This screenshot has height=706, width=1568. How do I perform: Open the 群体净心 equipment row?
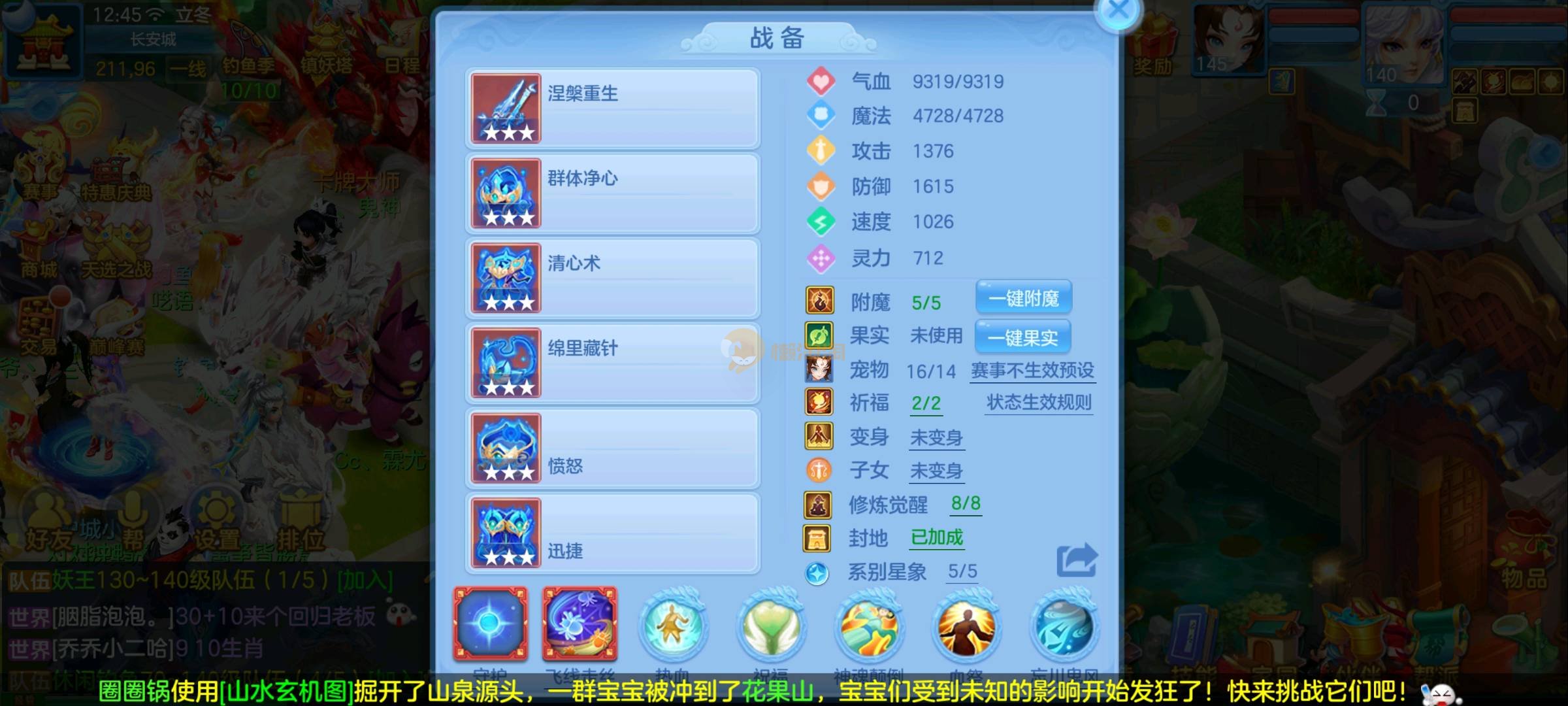point(612,193)
